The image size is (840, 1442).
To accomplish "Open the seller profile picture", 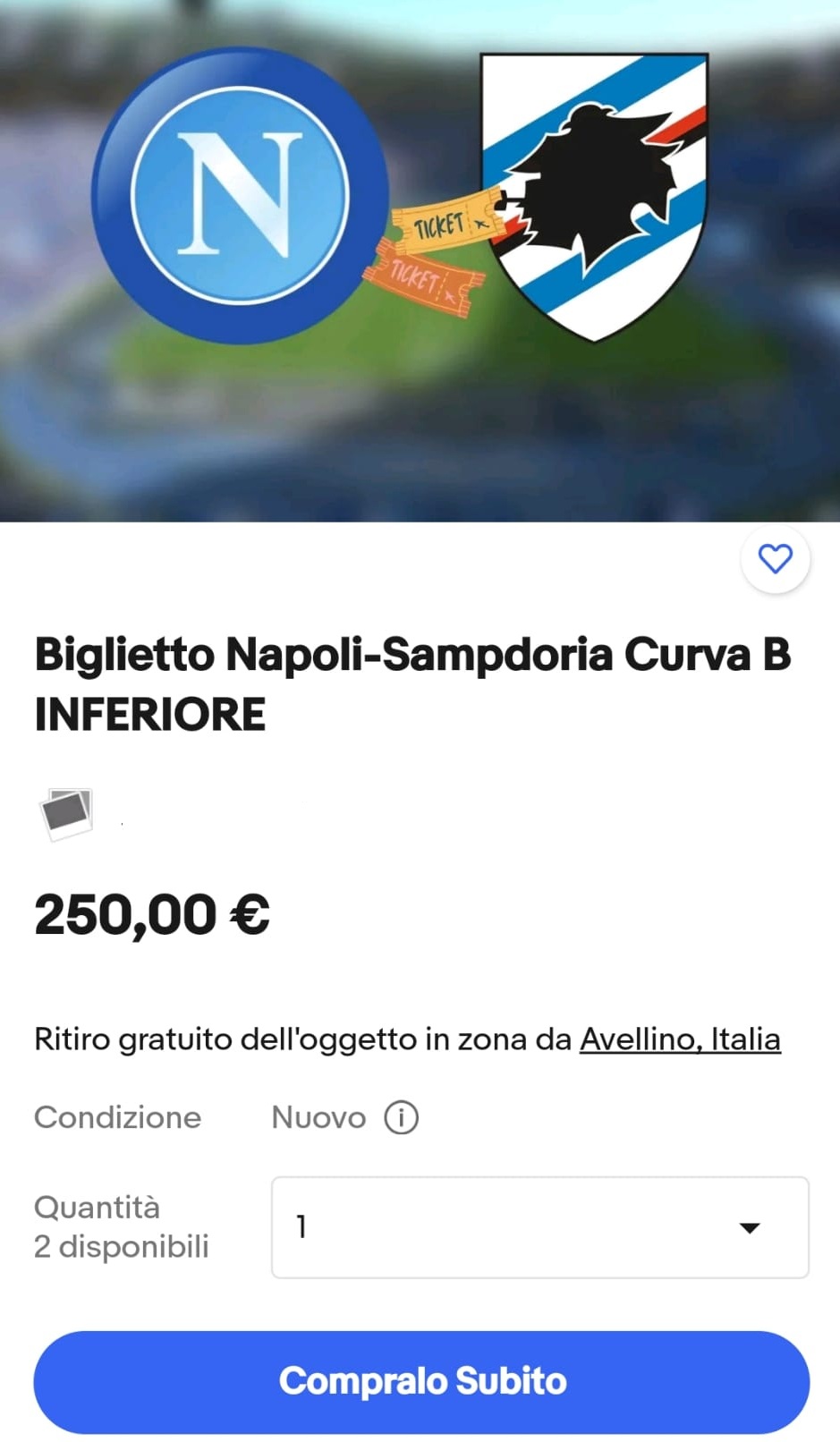I will point(67,813).
